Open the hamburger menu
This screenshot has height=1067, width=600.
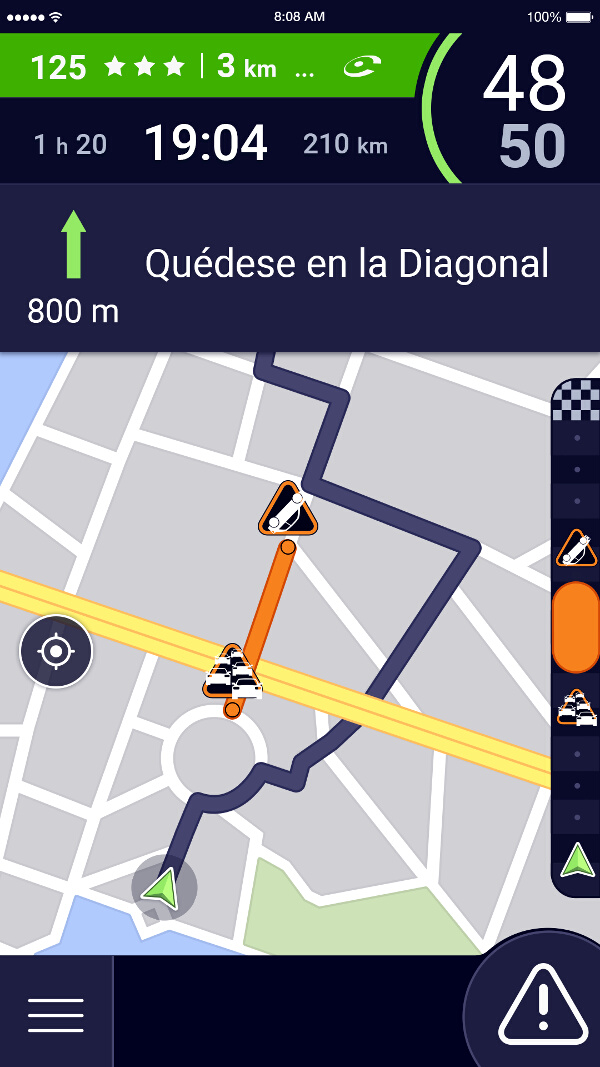click(x=56, y=1014)
